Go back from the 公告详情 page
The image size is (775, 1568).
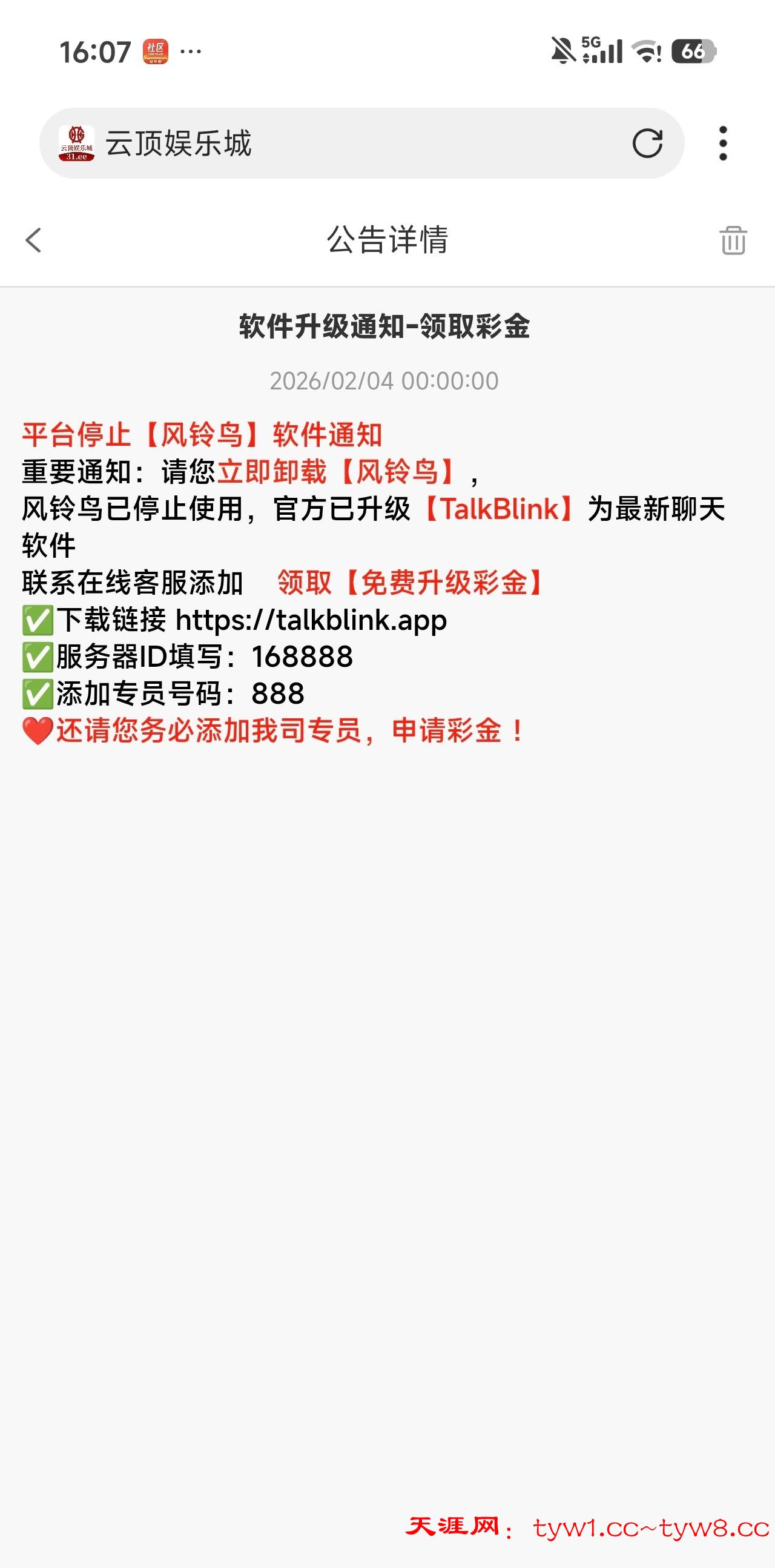[34, 240]
